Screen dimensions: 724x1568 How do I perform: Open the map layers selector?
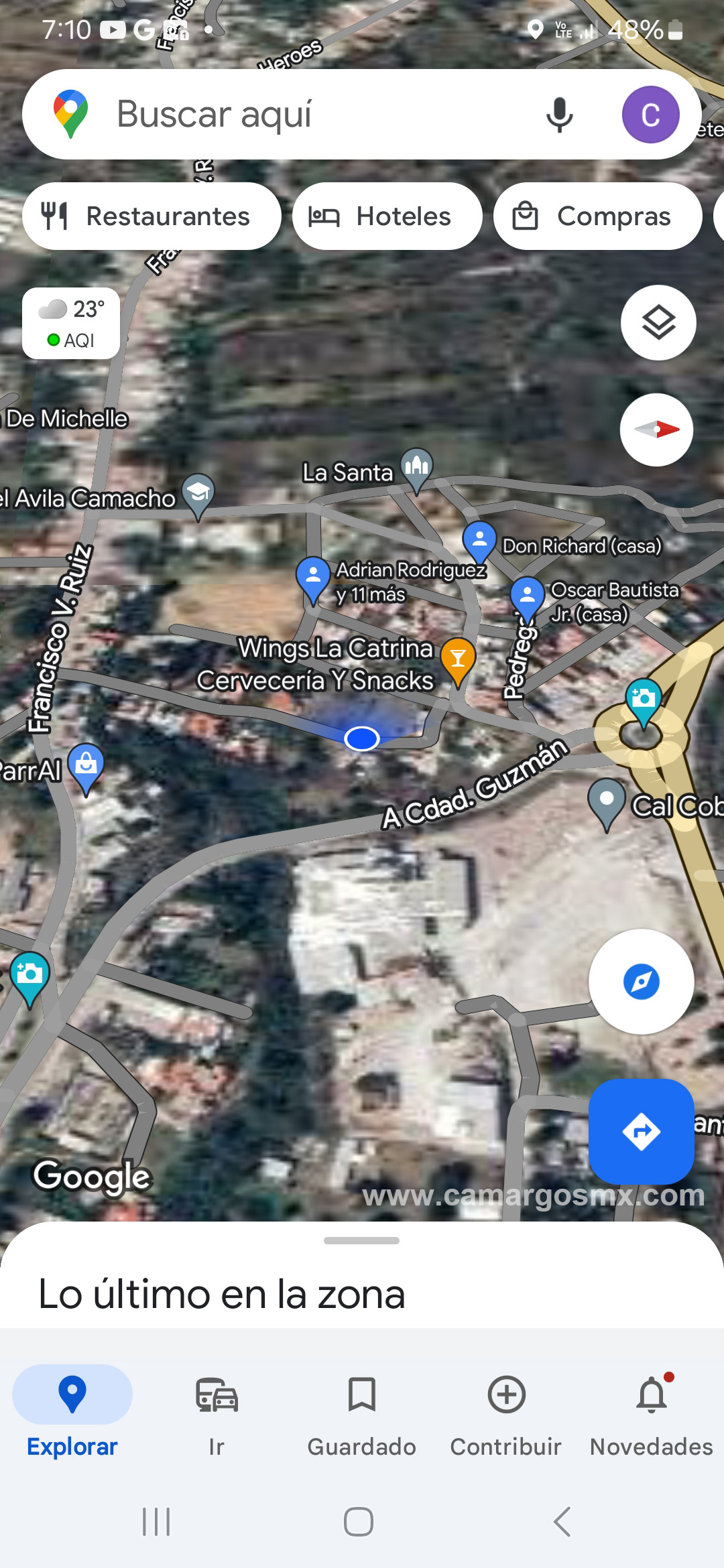(x=658, y=323)
